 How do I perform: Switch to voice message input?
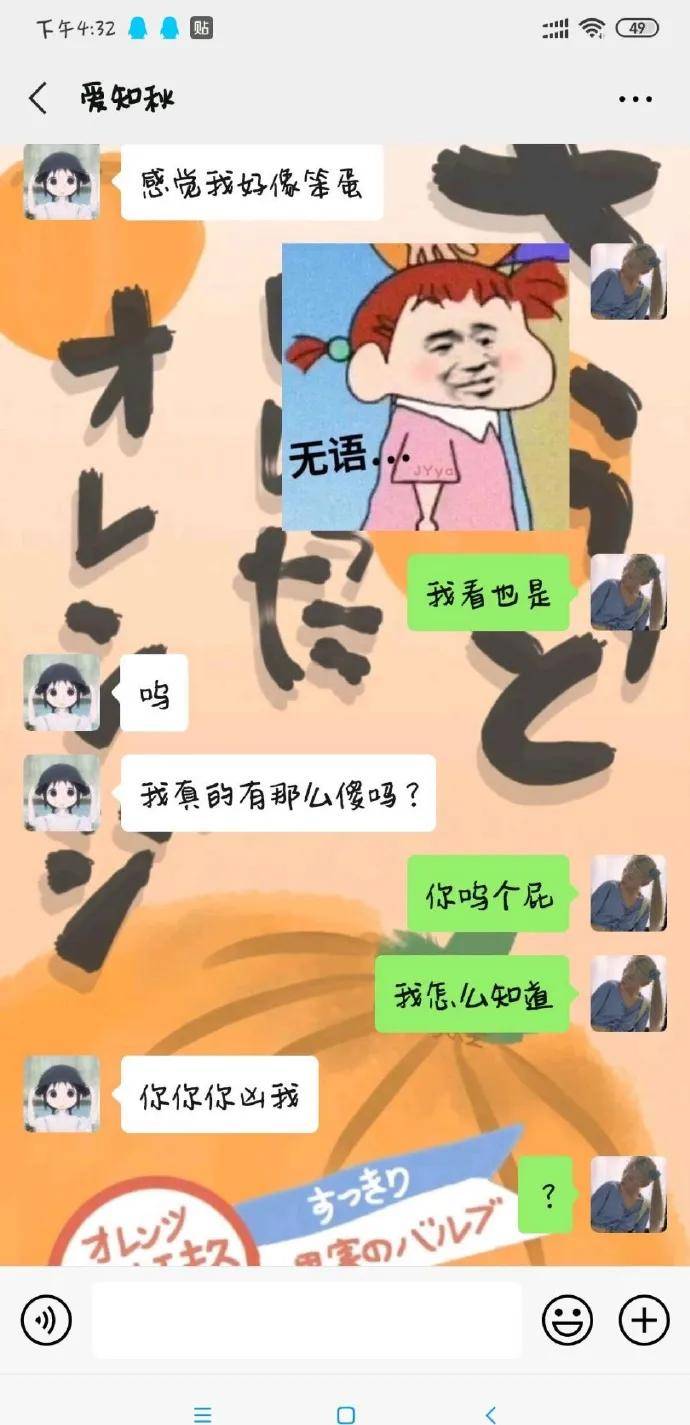pos(46,1320)
